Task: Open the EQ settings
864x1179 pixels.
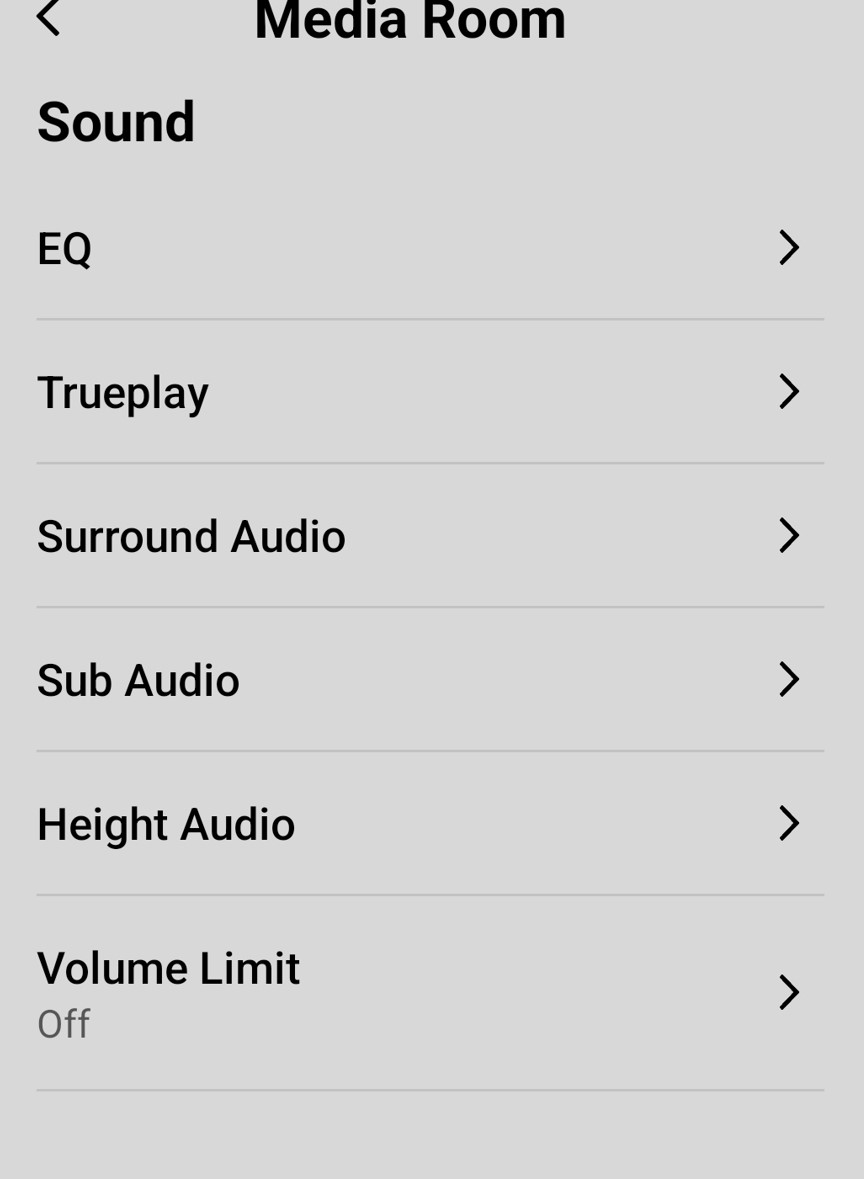Action: (430, 248)
